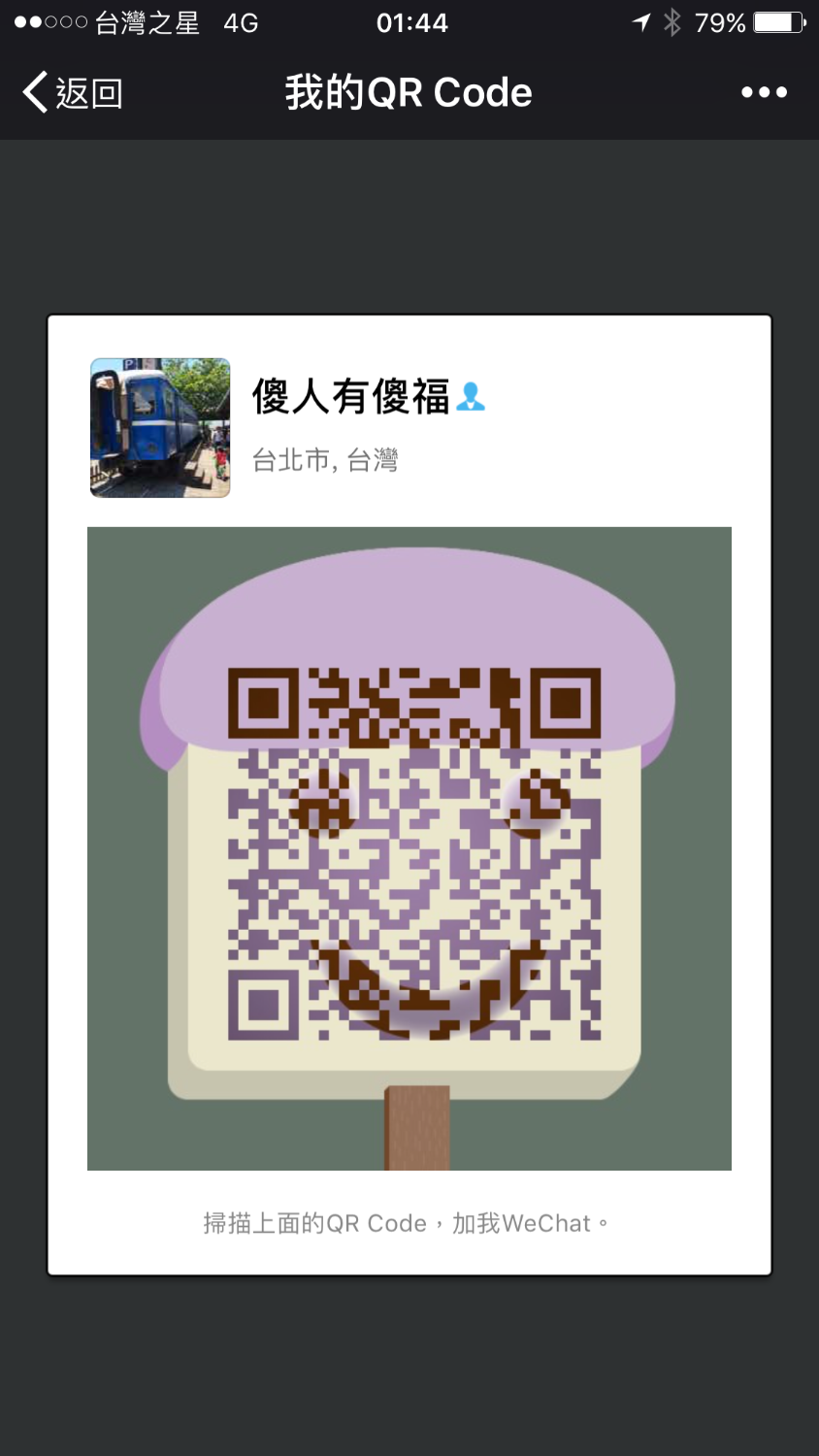Open the three-dot overflow menu
819x1456 pixels.
(x=764, y=93)
